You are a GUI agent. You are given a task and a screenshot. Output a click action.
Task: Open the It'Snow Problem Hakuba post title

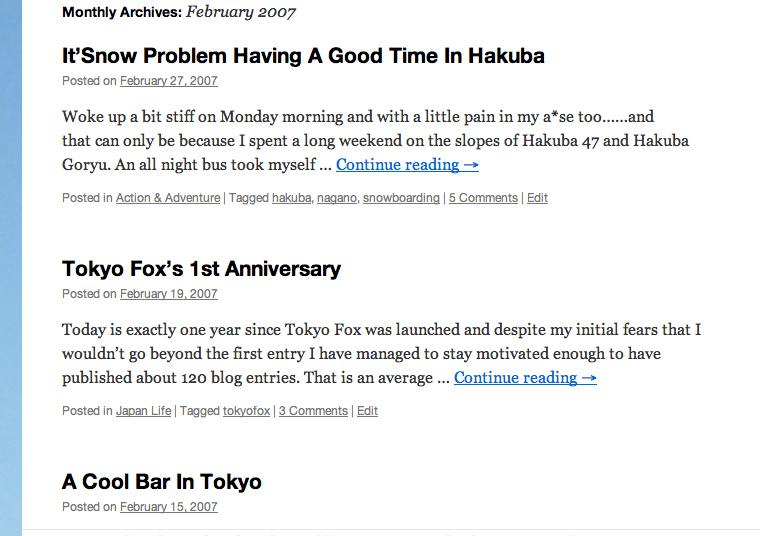(303, 55)
